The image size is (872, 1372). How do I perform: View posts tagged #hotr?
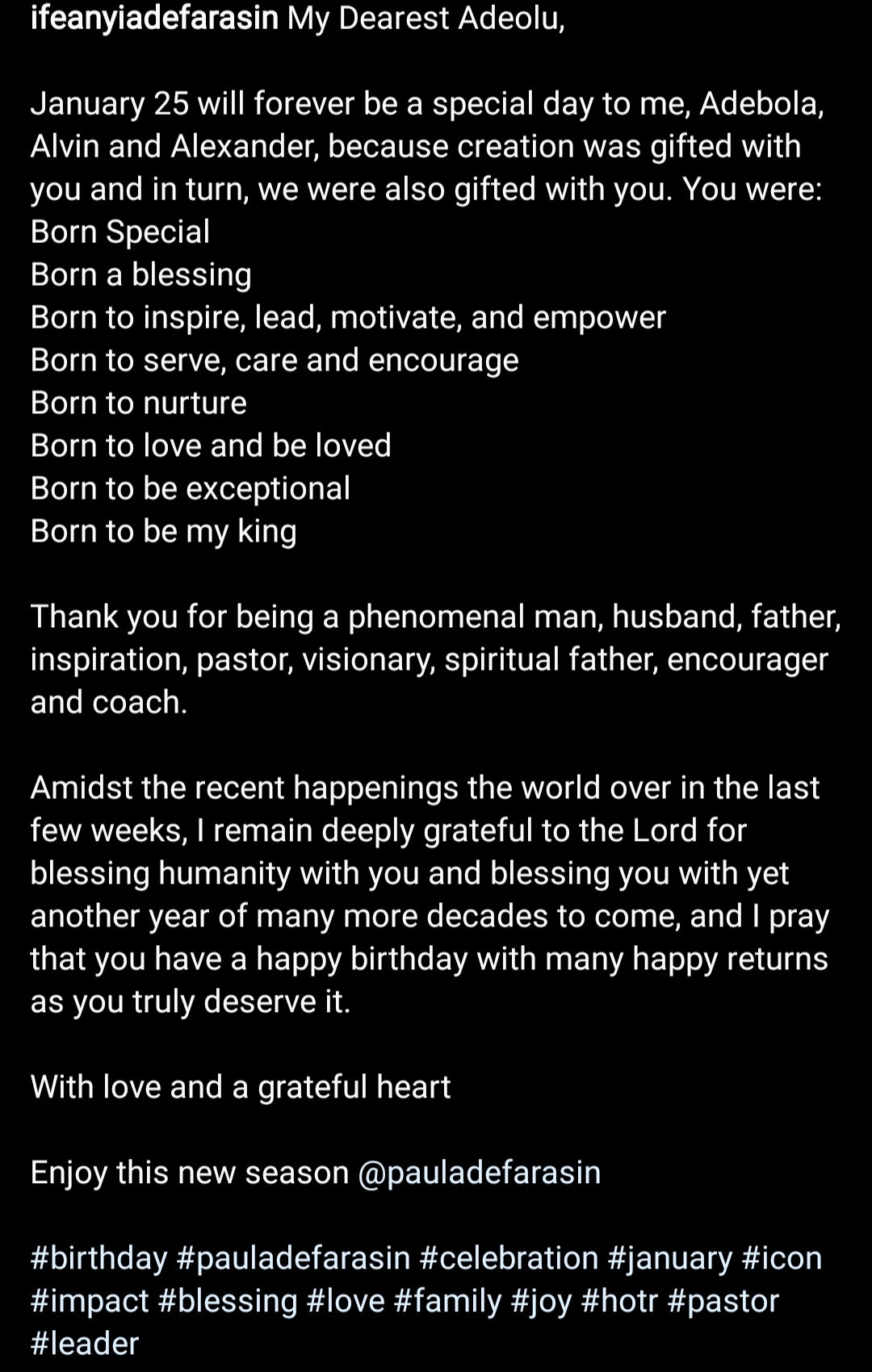click(619, 1301)
